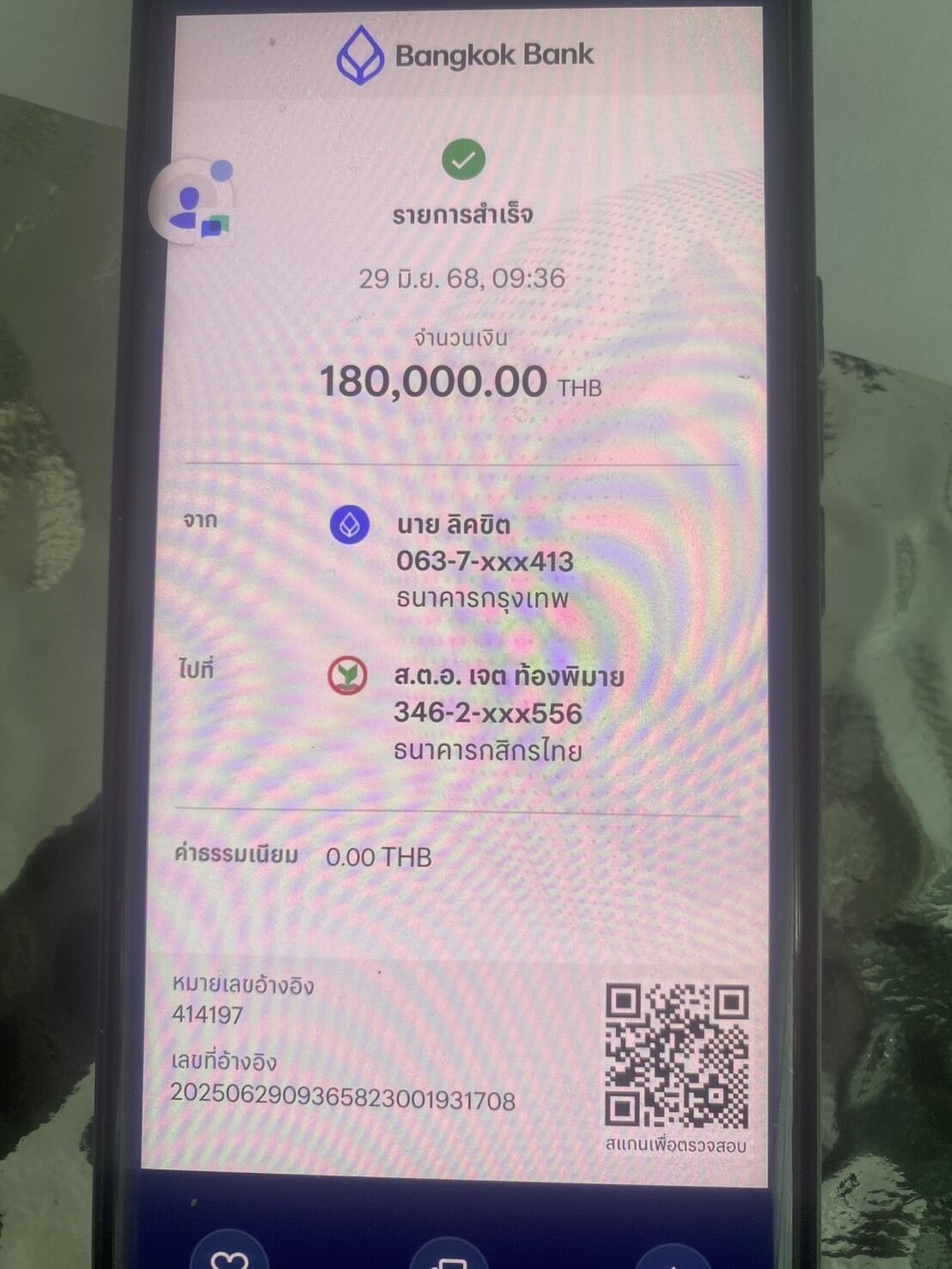Share the slip using the up-arrow icon
The width and height of the screenshot is (952, 1269).
672,1261
